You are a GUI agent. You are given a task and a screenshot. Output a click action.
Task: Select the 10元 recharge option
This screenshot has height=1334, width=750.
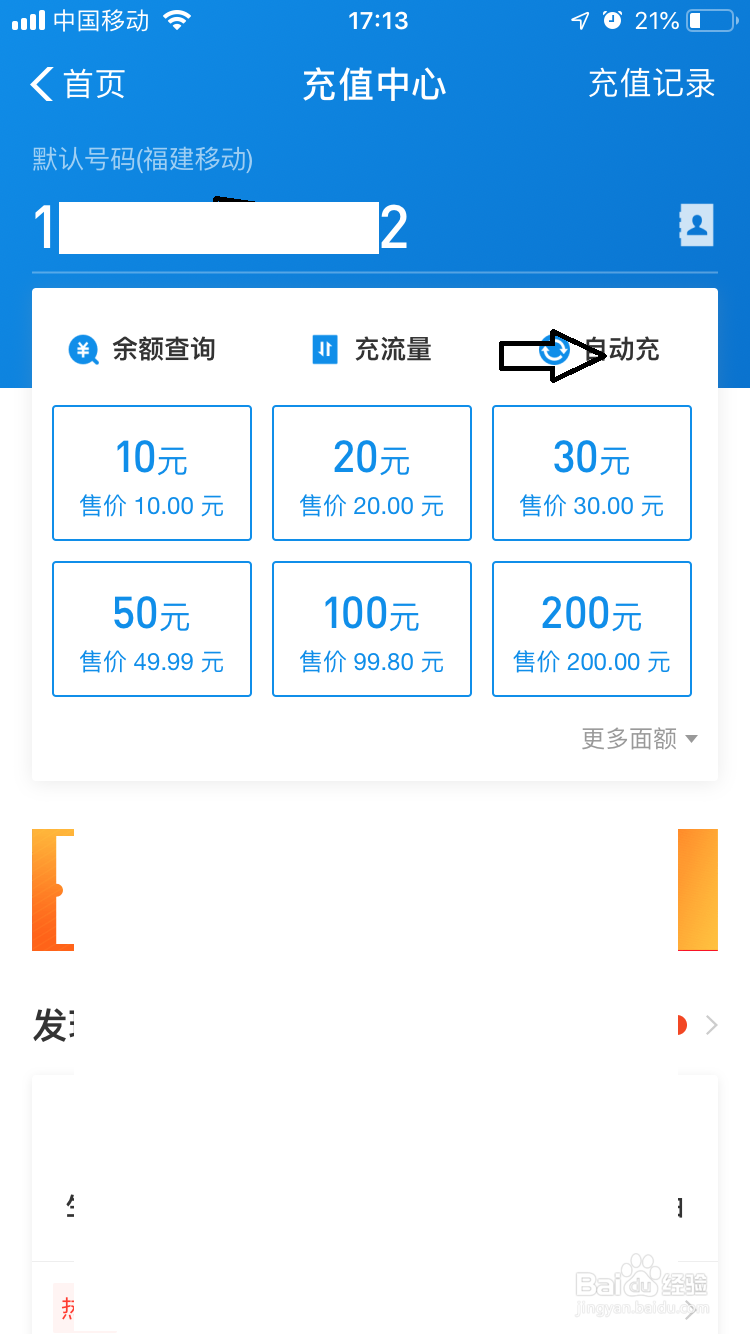151,472
